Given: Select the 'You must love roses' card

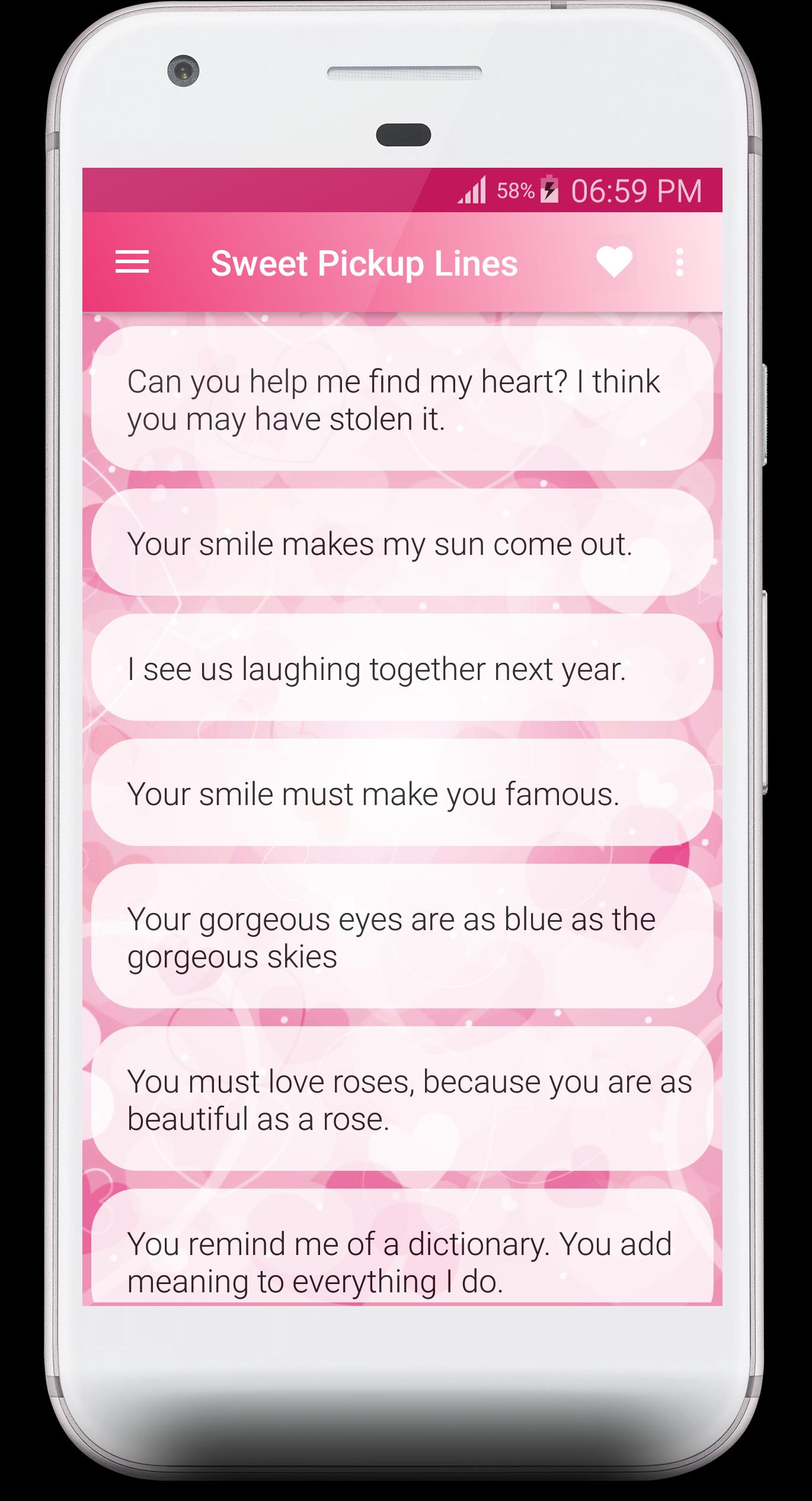Looking at the screenshot, I should click(x=402, y=1100).
